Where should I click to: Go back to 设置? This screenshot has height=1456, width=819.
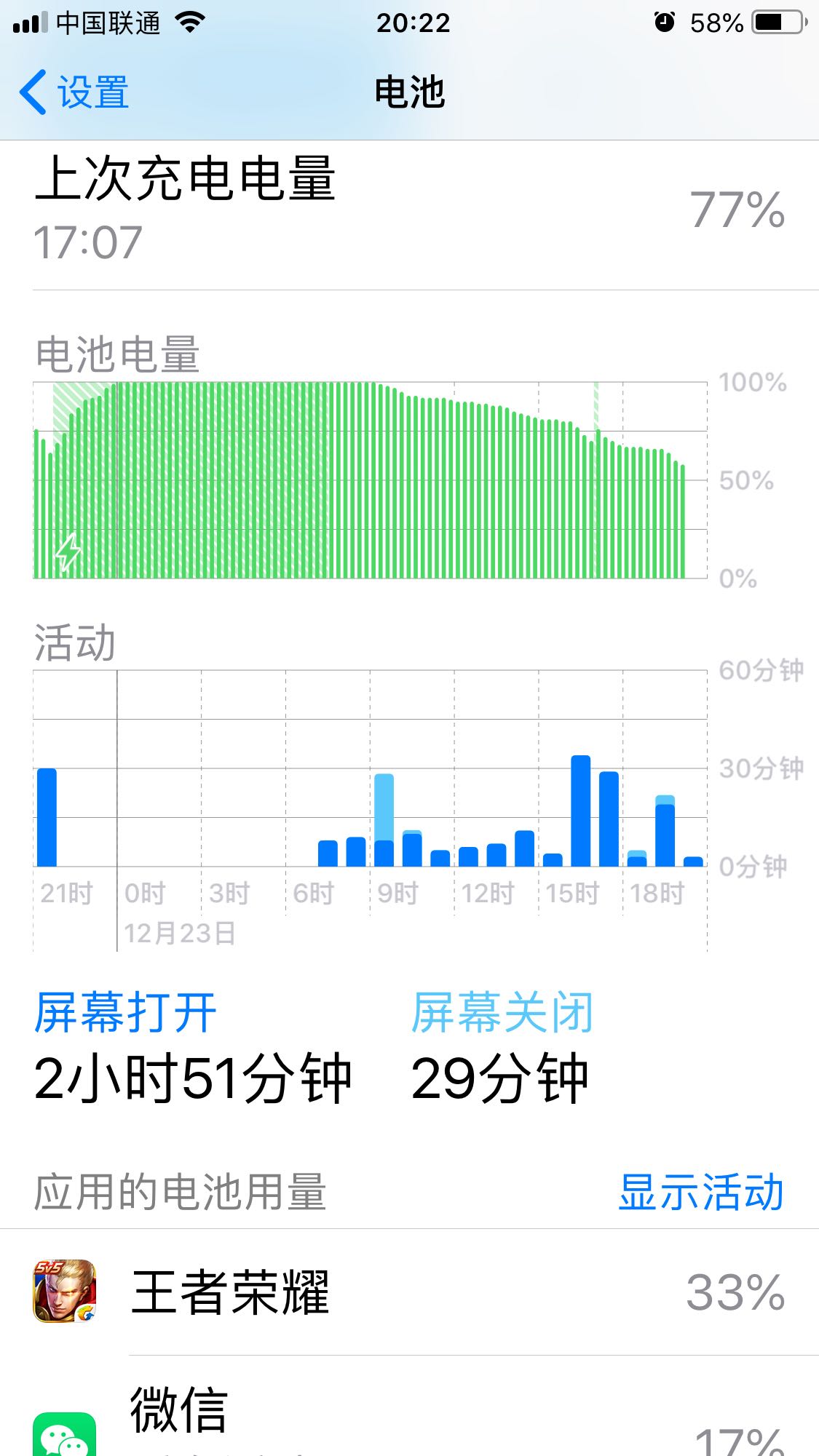point(73,92)
